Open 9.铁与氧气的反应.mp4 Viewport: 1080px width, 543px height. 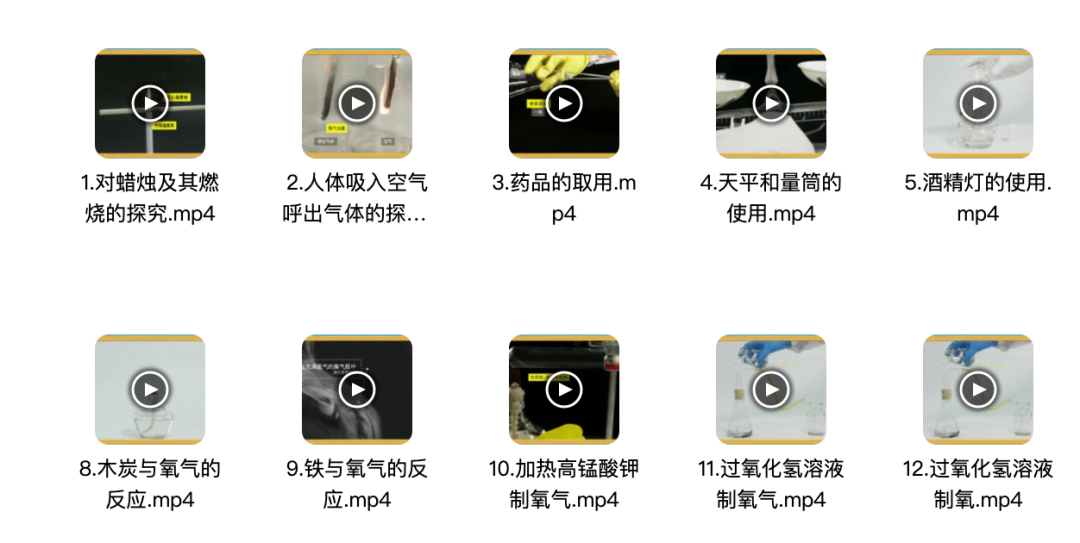pos(357,389)
